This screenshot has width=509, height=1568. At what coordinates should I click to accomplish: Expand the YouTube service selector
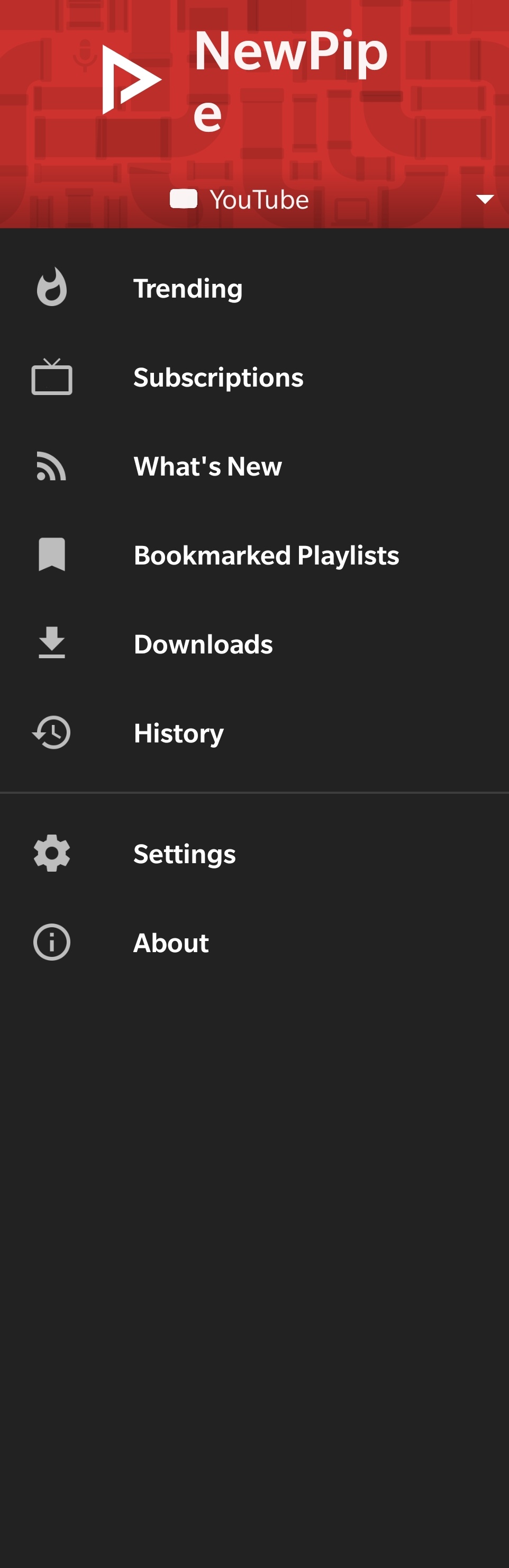tap(484, 199)
